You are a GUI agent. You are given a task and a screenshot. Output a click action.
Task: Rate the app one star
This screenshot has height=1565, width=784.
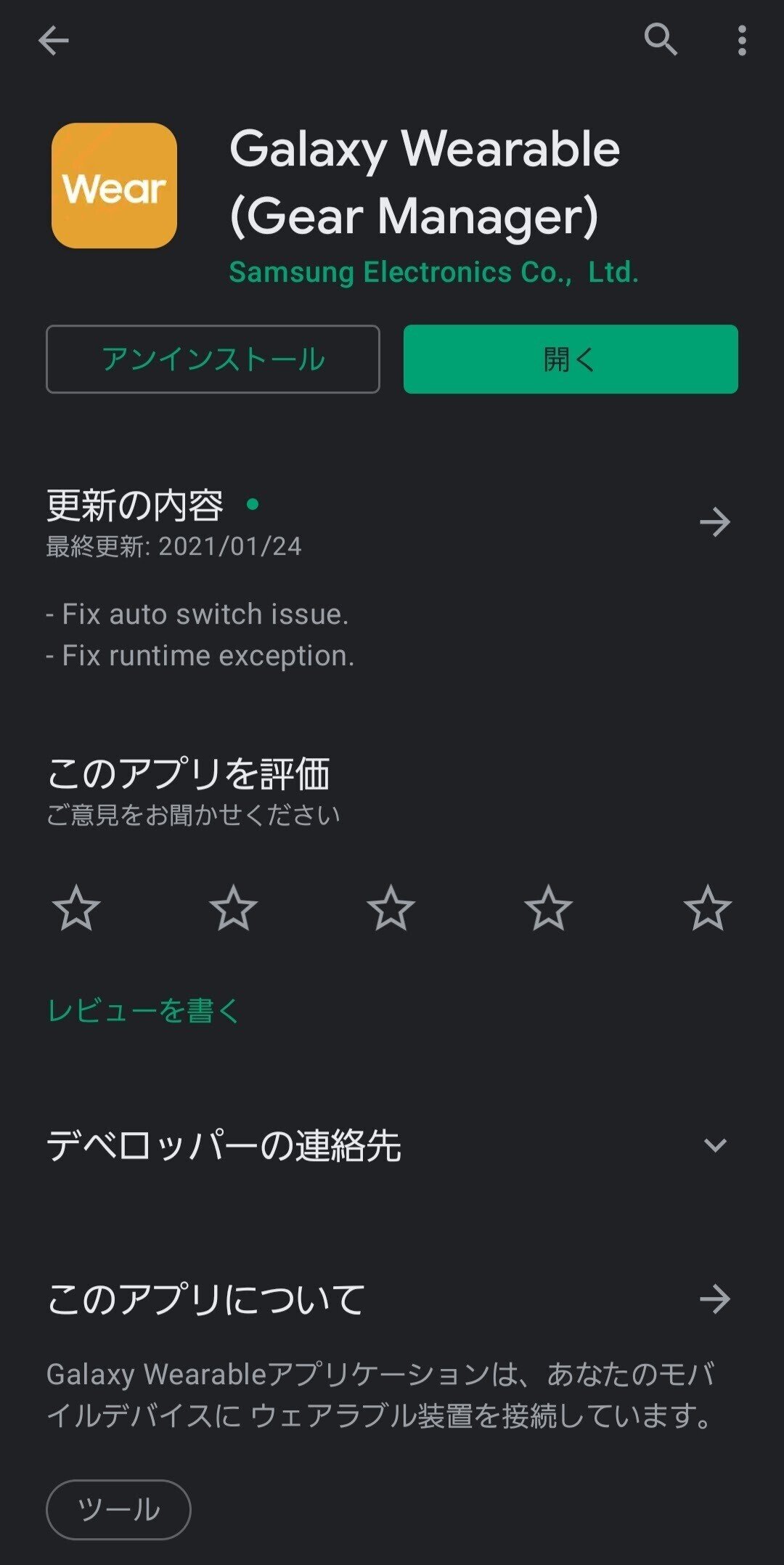(76, 908)
